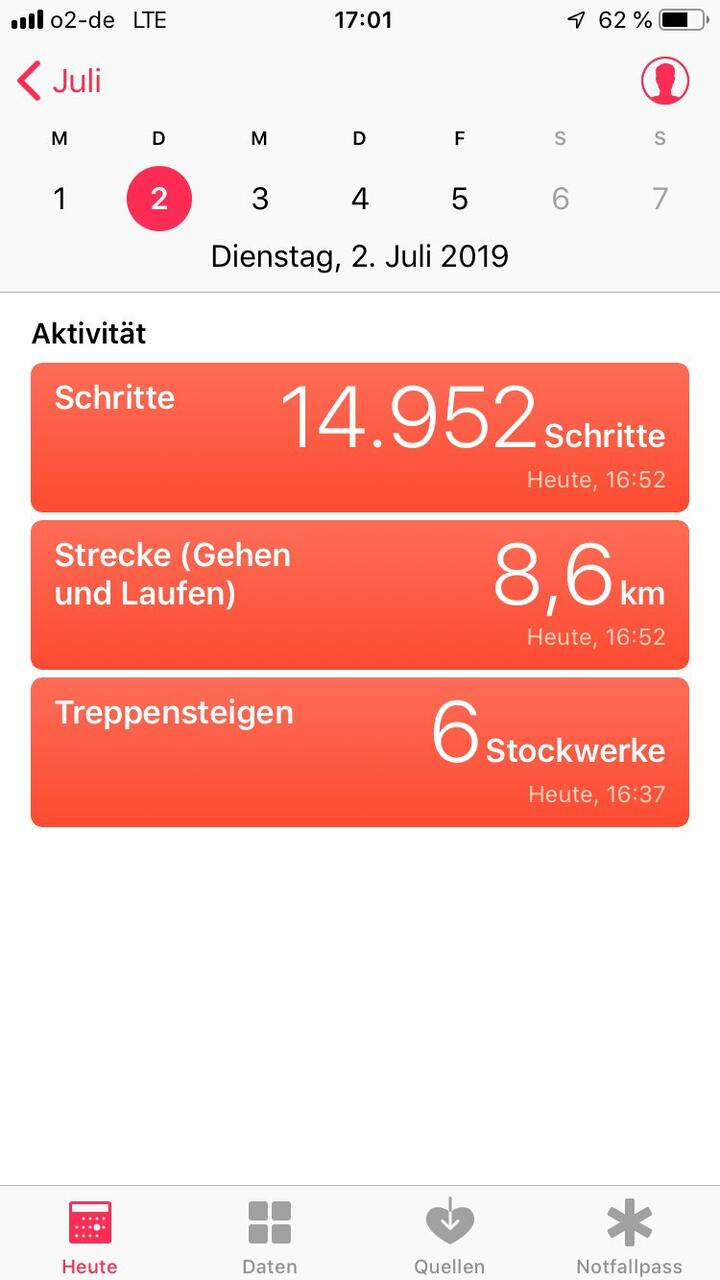720x1280 pixels.
Task: Select Friday the 5th
Action: [x=460, y=199]
